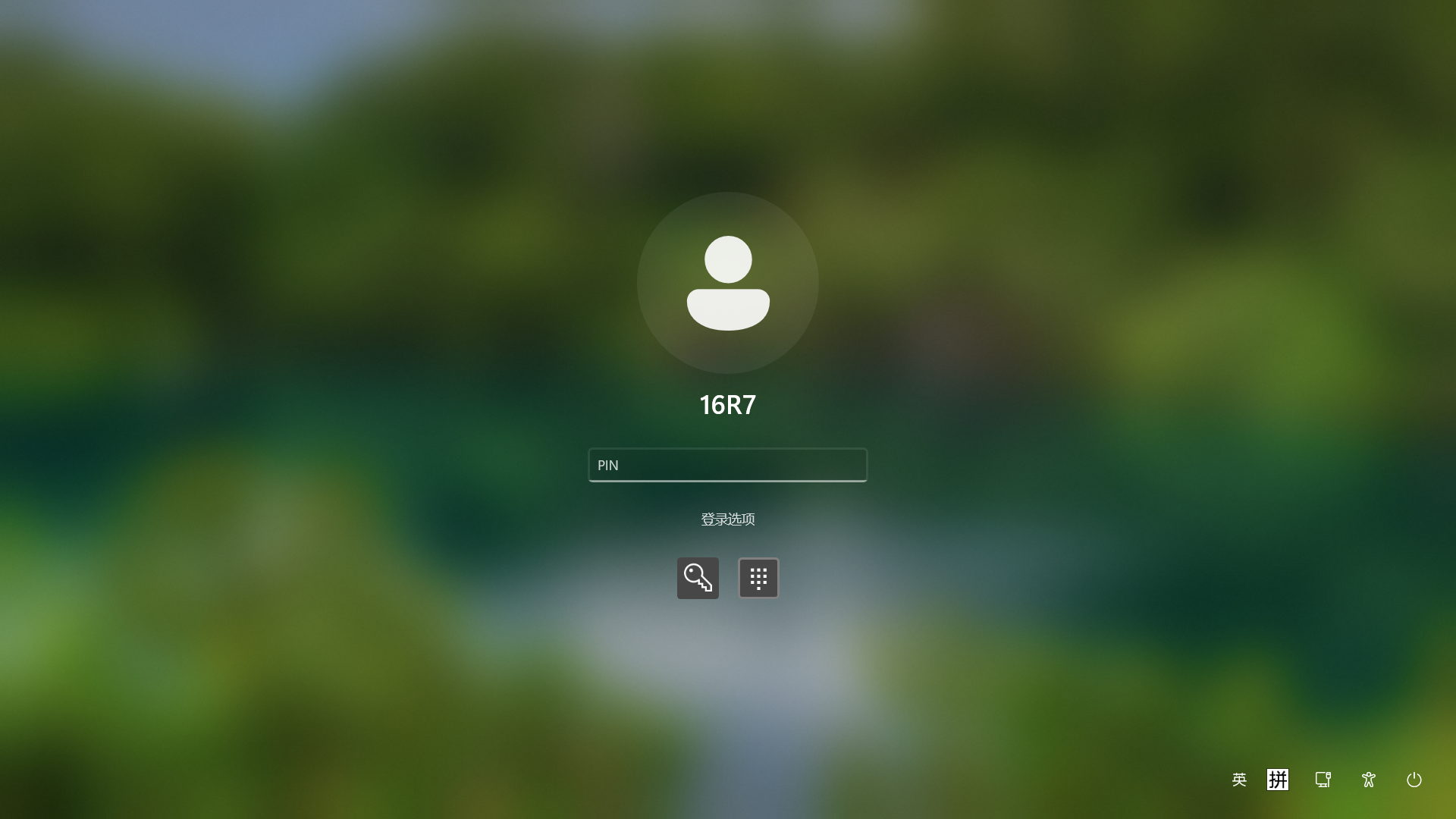This screenshot has width=1456, height=819.
Task: Switch input language via 英 indicator
Action: [x=1239, y=780]
